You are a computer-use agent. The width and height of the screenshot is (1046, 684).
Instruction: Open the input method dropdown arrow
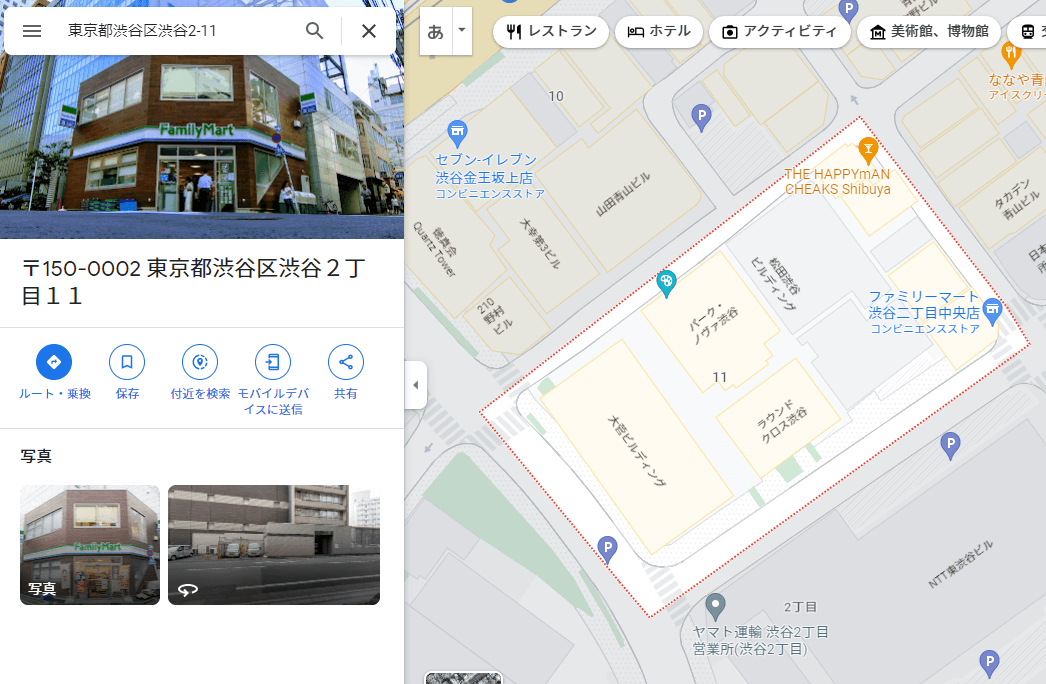[x=462, y=30]
